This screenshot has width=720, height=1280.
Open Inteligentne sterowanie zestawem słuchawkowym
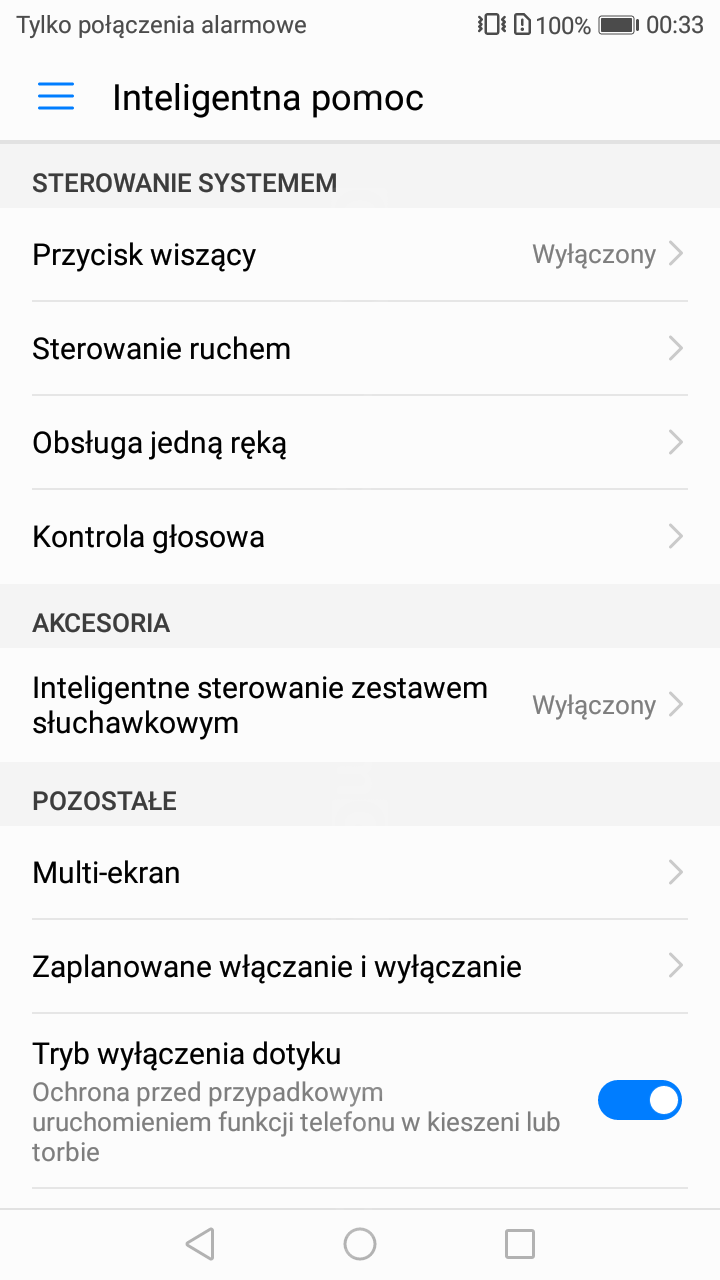(x=360, y=705)
